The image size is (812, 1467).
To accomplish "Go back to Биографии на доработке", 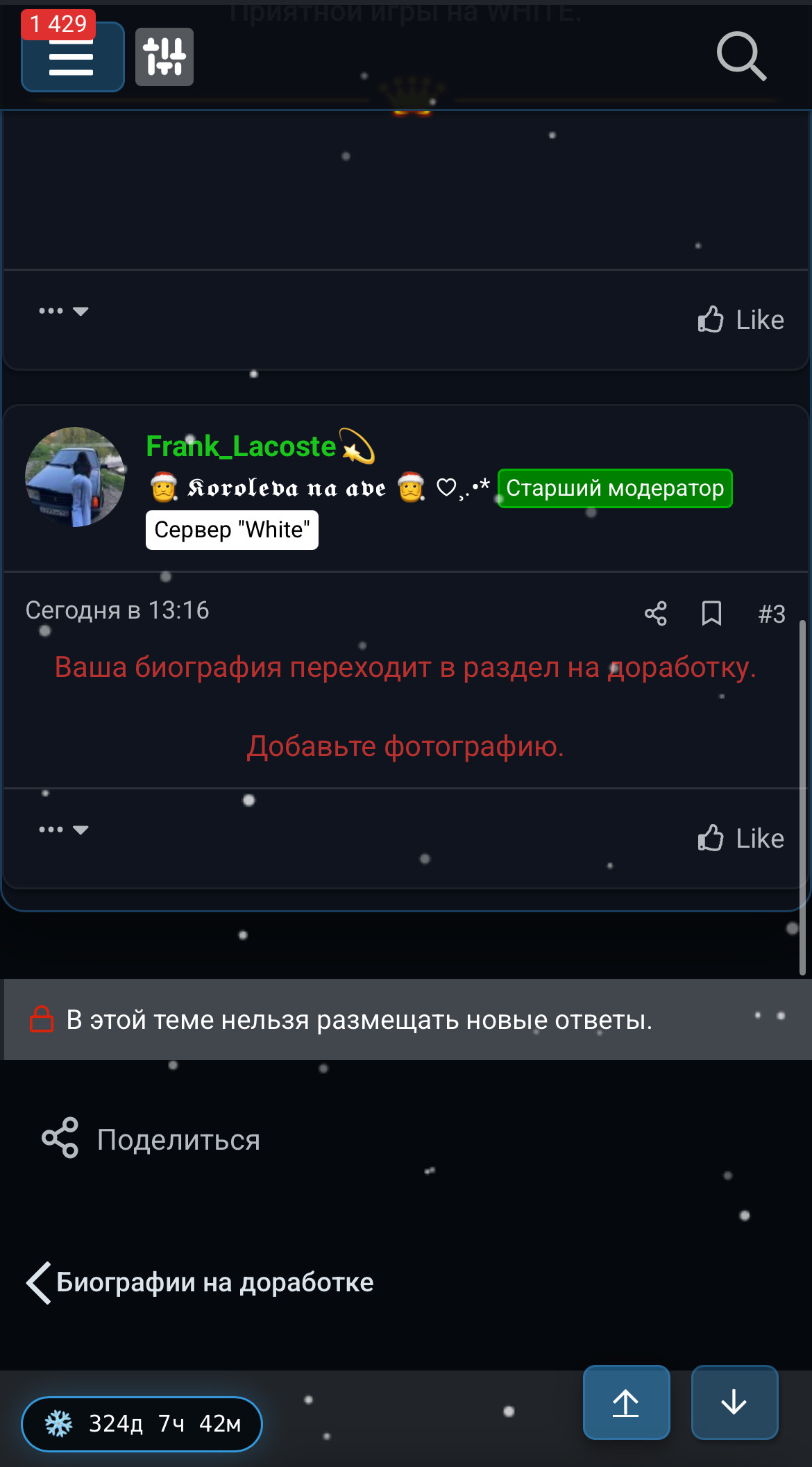I will [201, 1282].
